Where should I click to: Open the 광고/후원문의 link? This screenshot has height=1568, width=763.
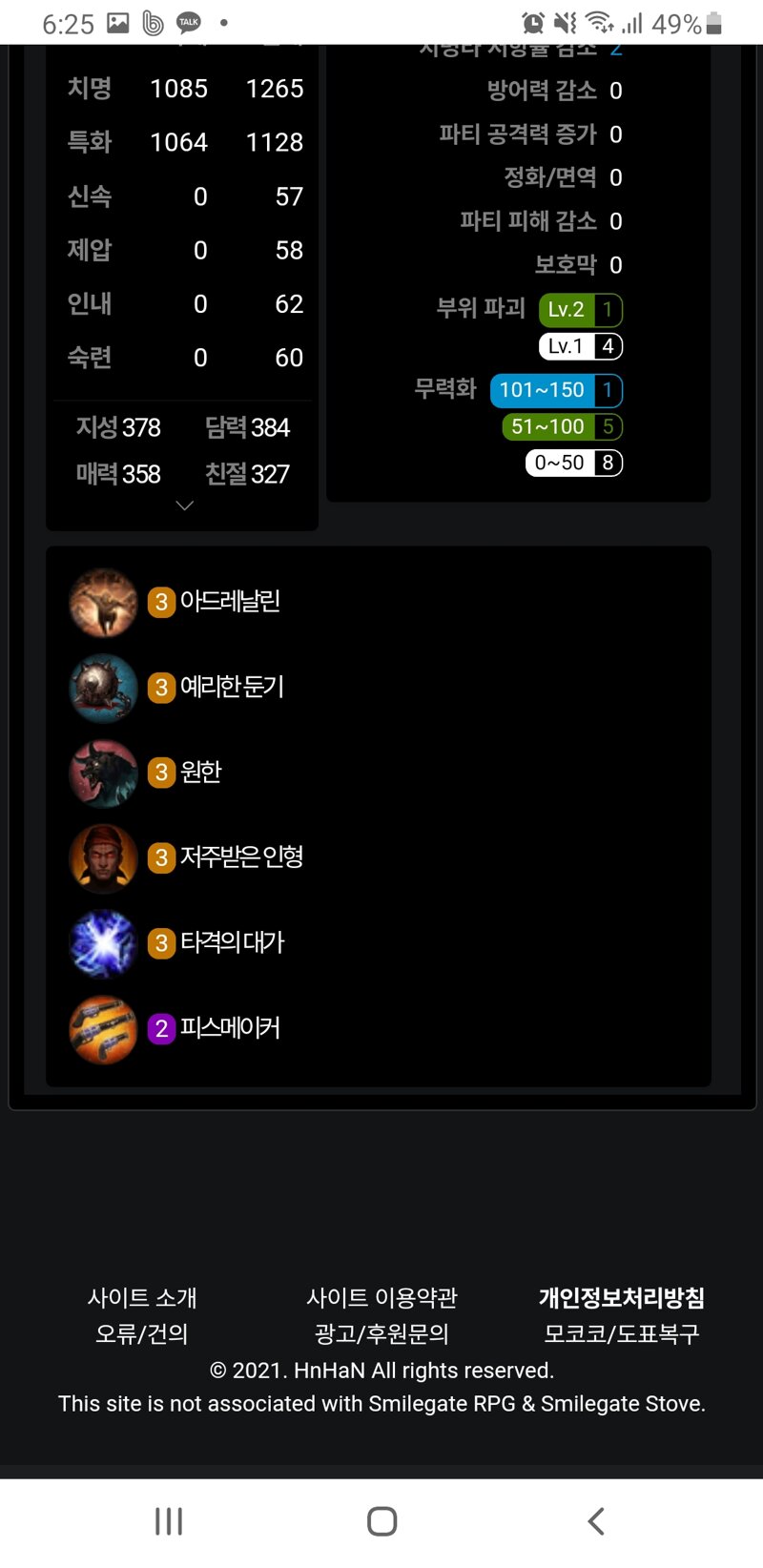tap(381, 1333)
